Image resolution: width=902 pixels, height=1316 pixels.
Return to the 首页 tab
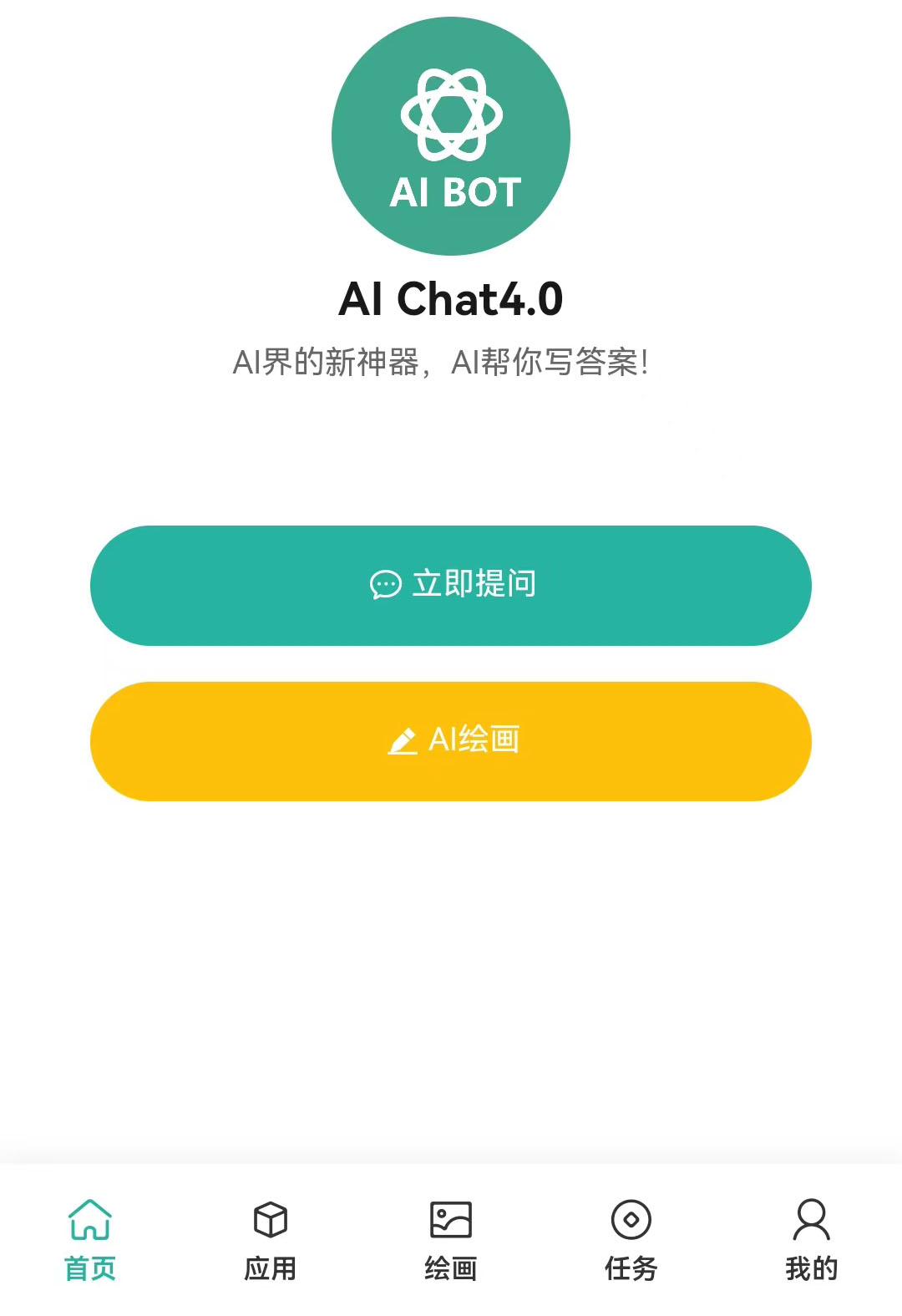(90, 1240)
